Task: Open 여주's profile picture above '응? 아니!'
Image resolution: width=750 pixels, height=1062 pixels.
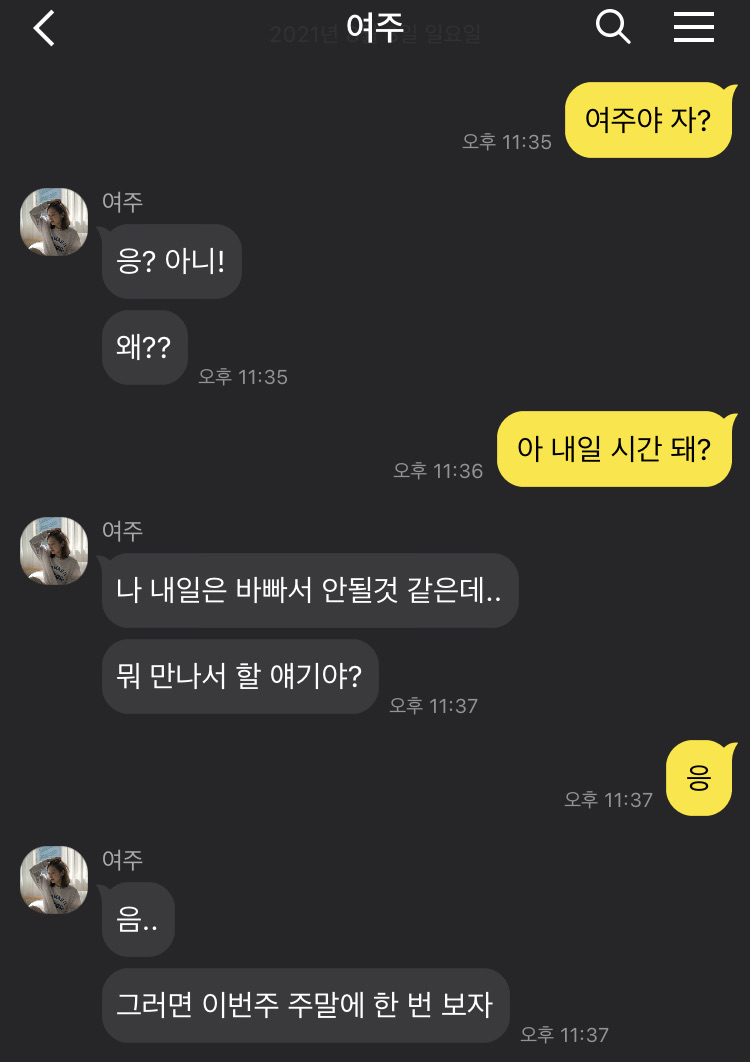Action: [x=54, y=222]
